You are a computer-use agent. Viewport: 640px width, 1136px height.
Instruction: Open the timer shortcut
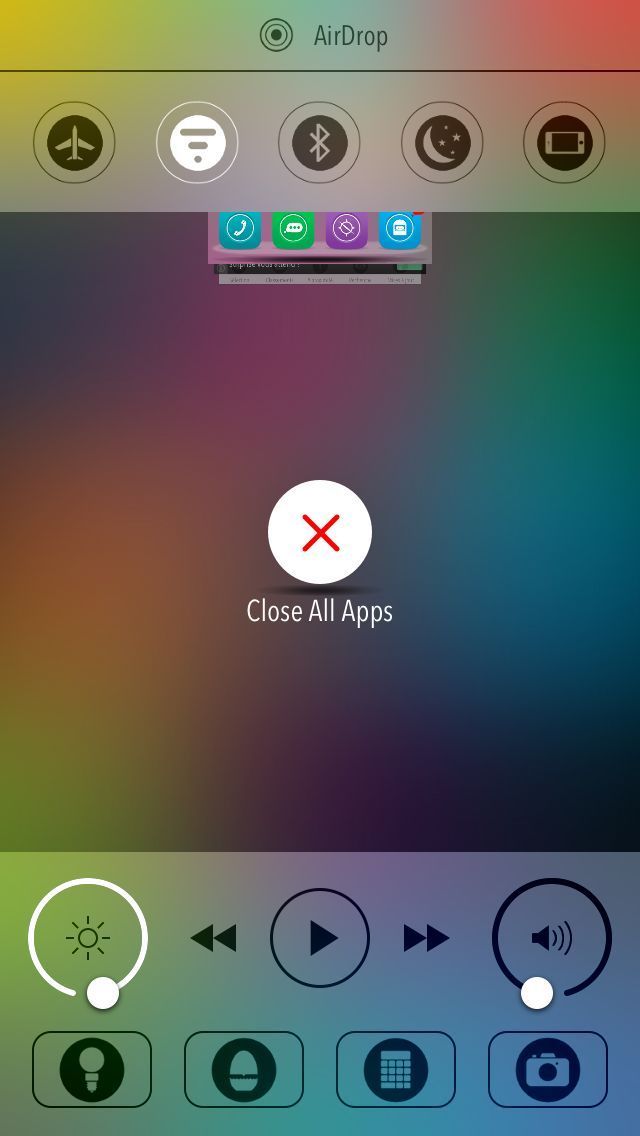click(244, 1070)
